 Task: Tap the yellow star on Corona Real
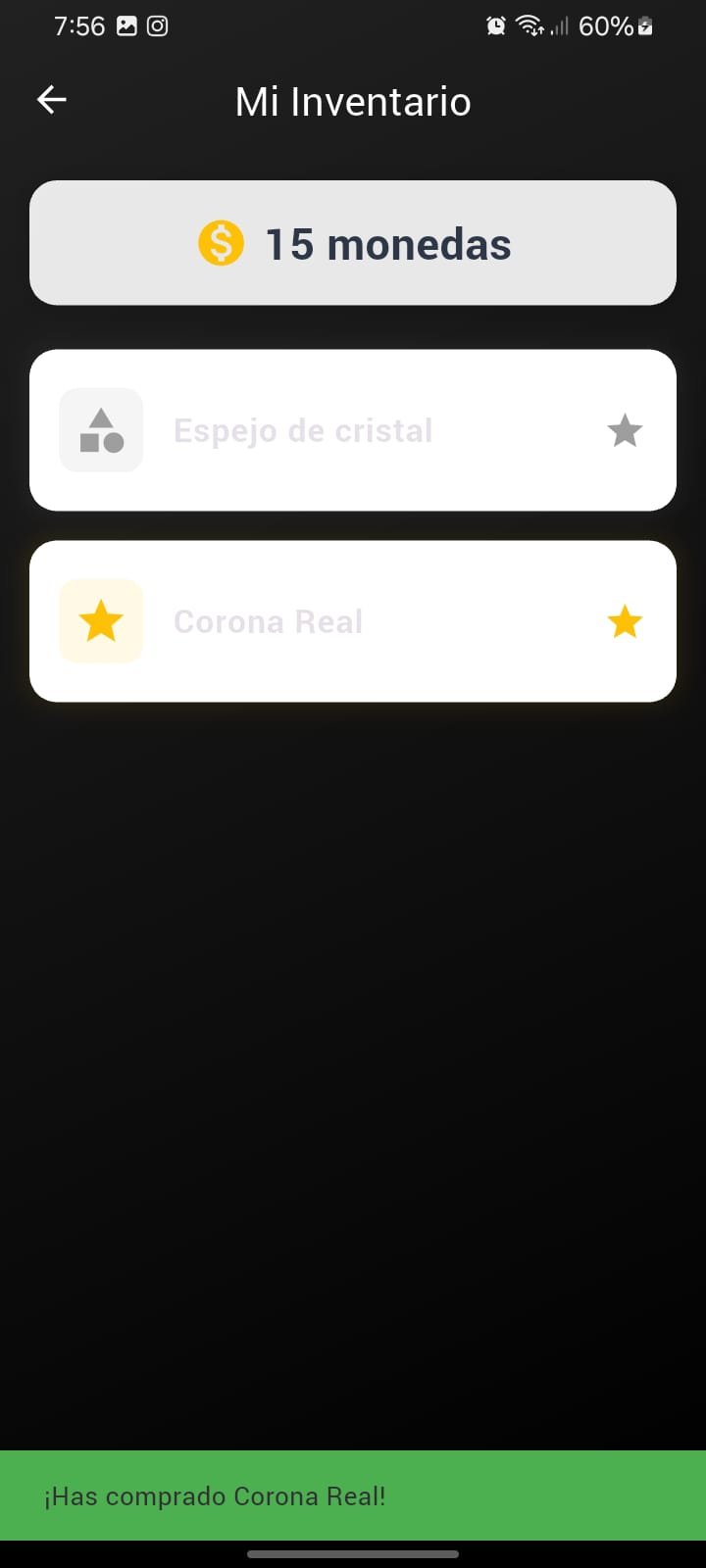(625, 622)
